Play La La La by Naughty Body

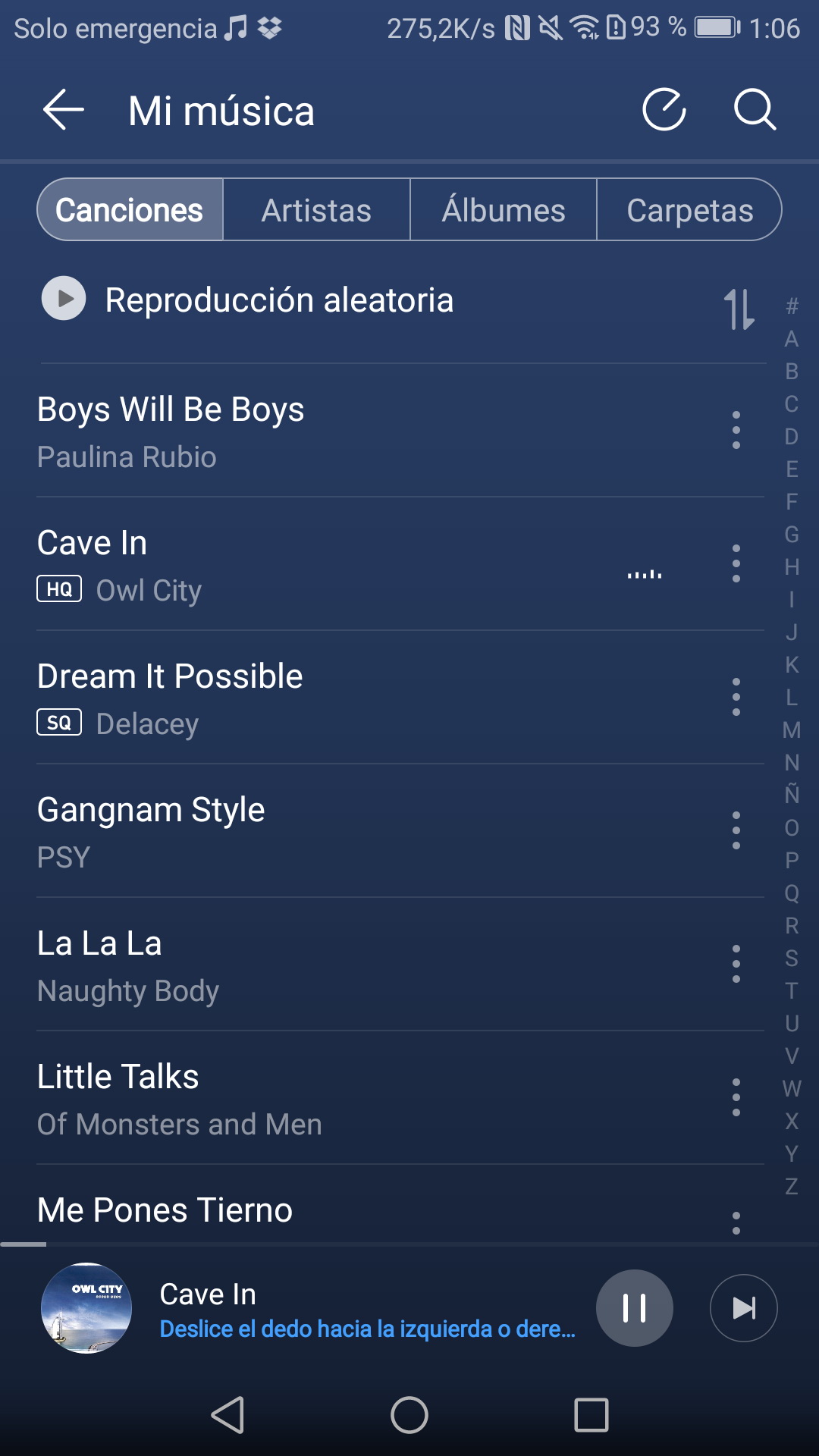(x=303, y=965)
